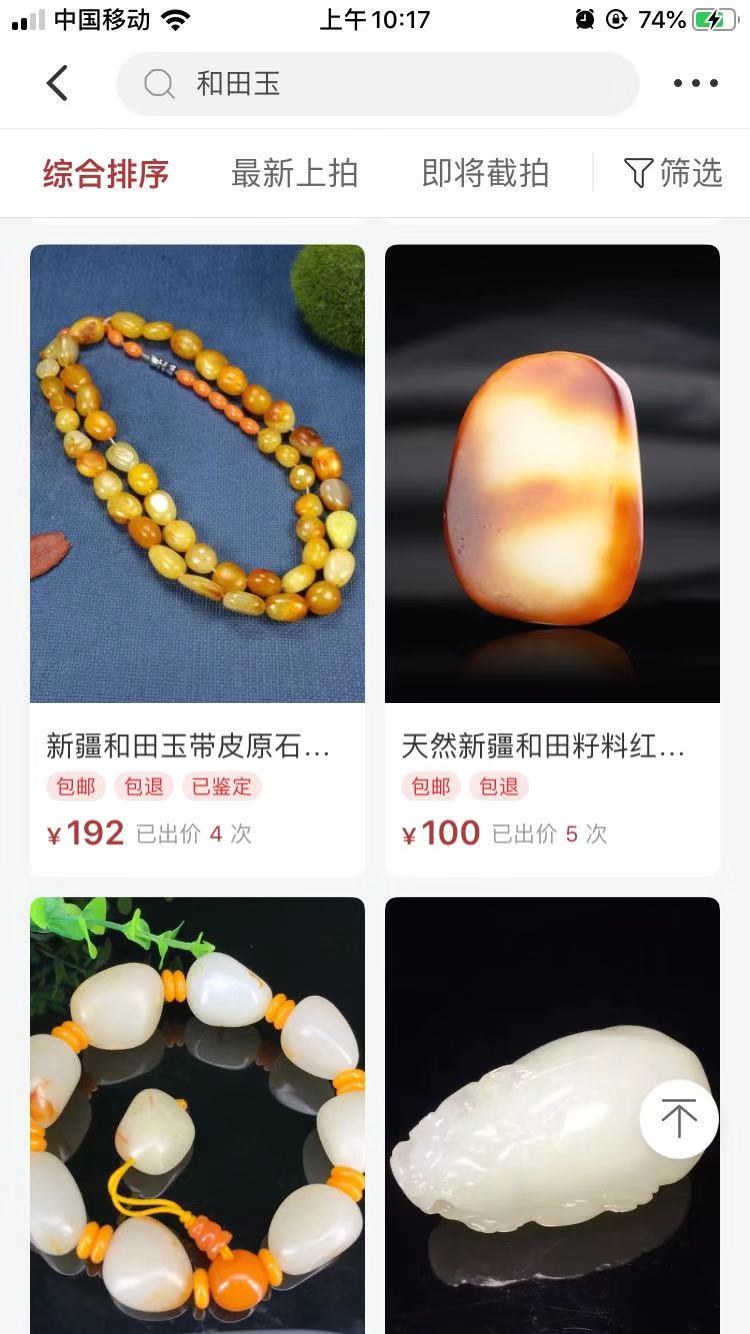The image size is (750, 1334).
Task: Switch to the 即将截拍 tab
Action: click(486, 172)
